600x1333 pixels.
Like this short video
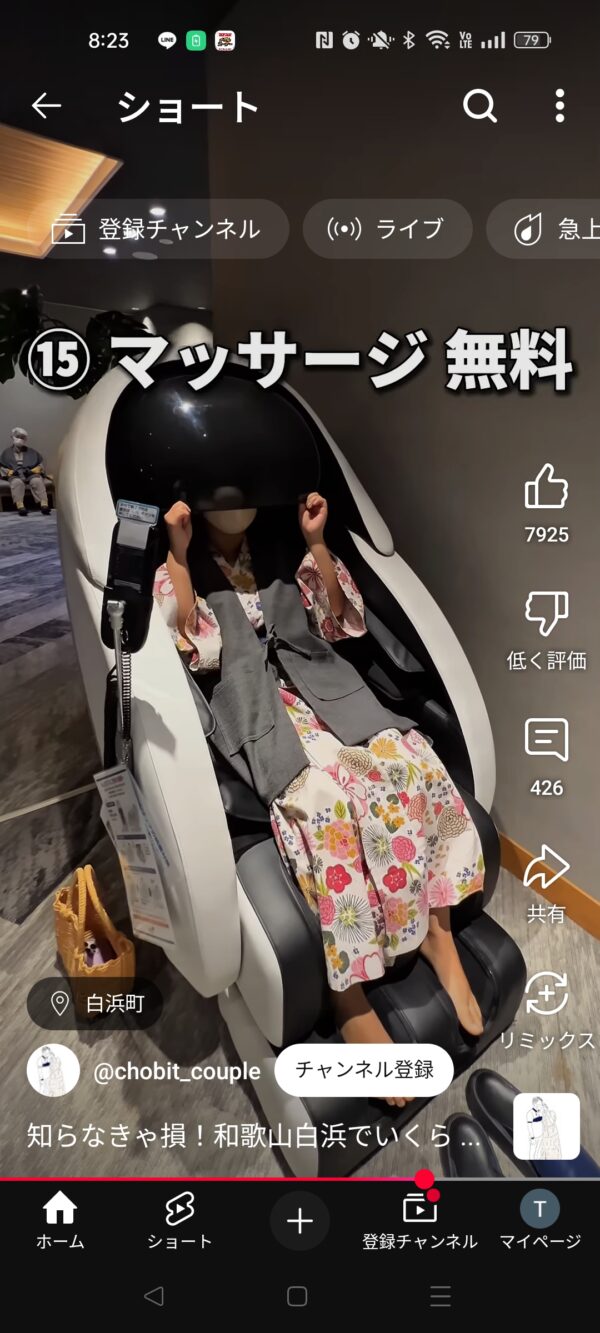coord(546,487)
